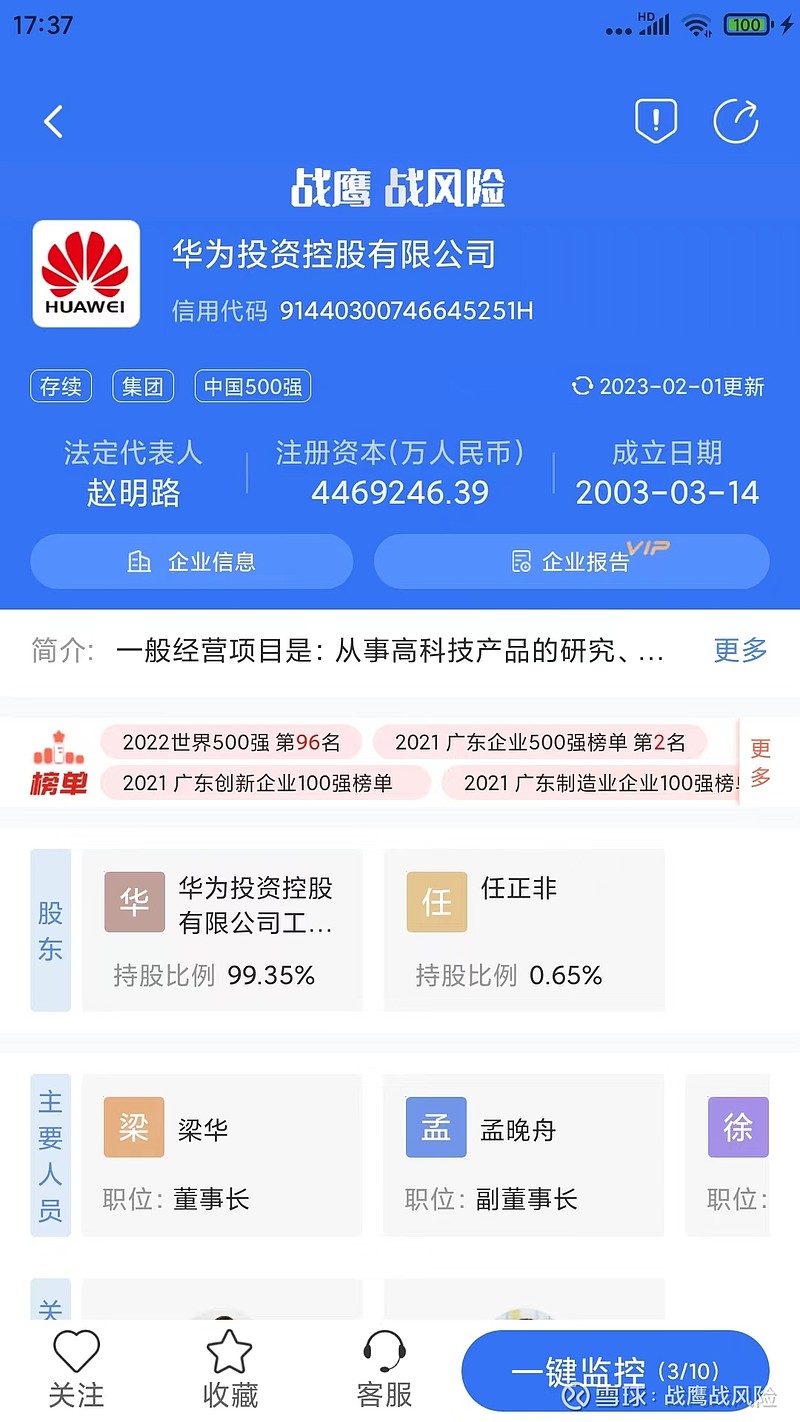Open shareholder 任正非 card
This screenshot has height=1422, width=800.
[524, 930]
